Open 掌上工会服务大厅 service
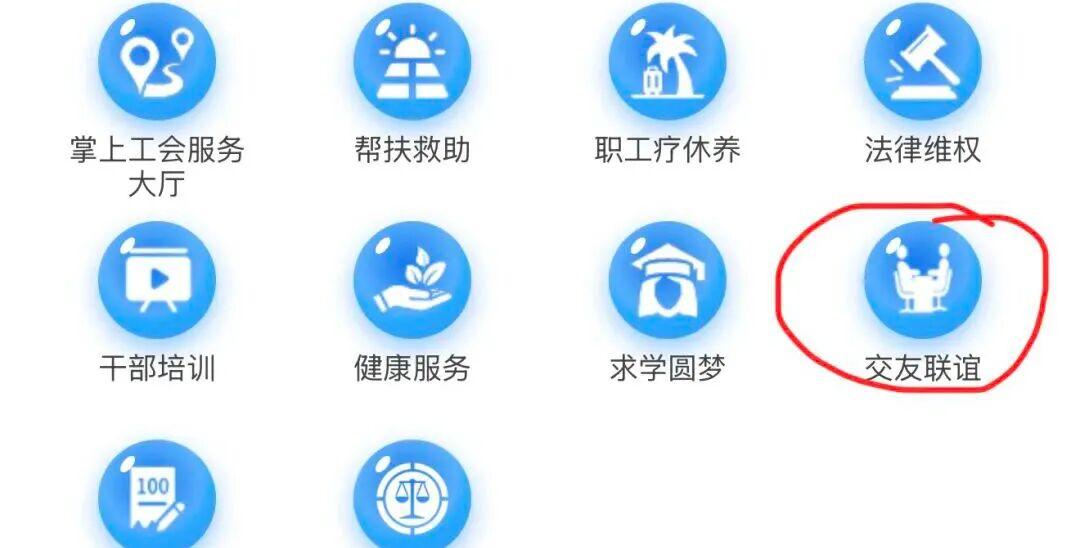 click(x=157, y=63)
